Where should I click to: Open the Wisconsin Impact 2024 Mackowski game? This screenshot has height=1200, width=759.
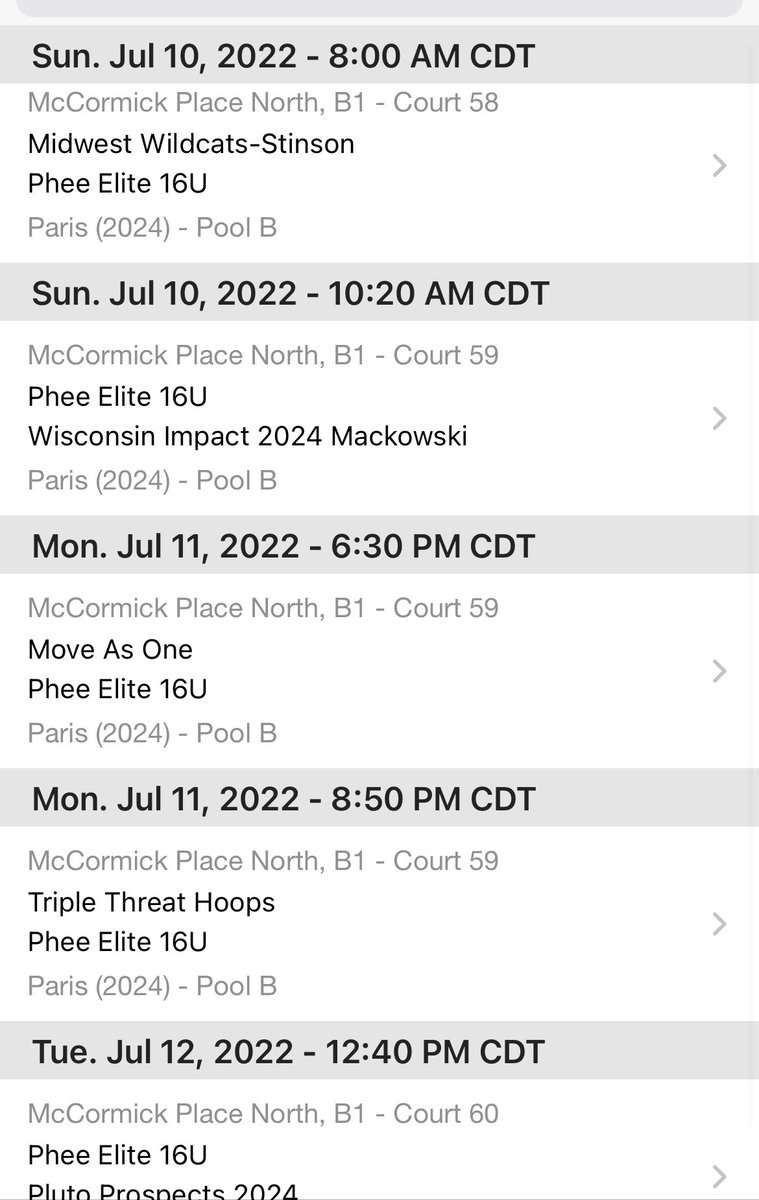coord(378,418)
